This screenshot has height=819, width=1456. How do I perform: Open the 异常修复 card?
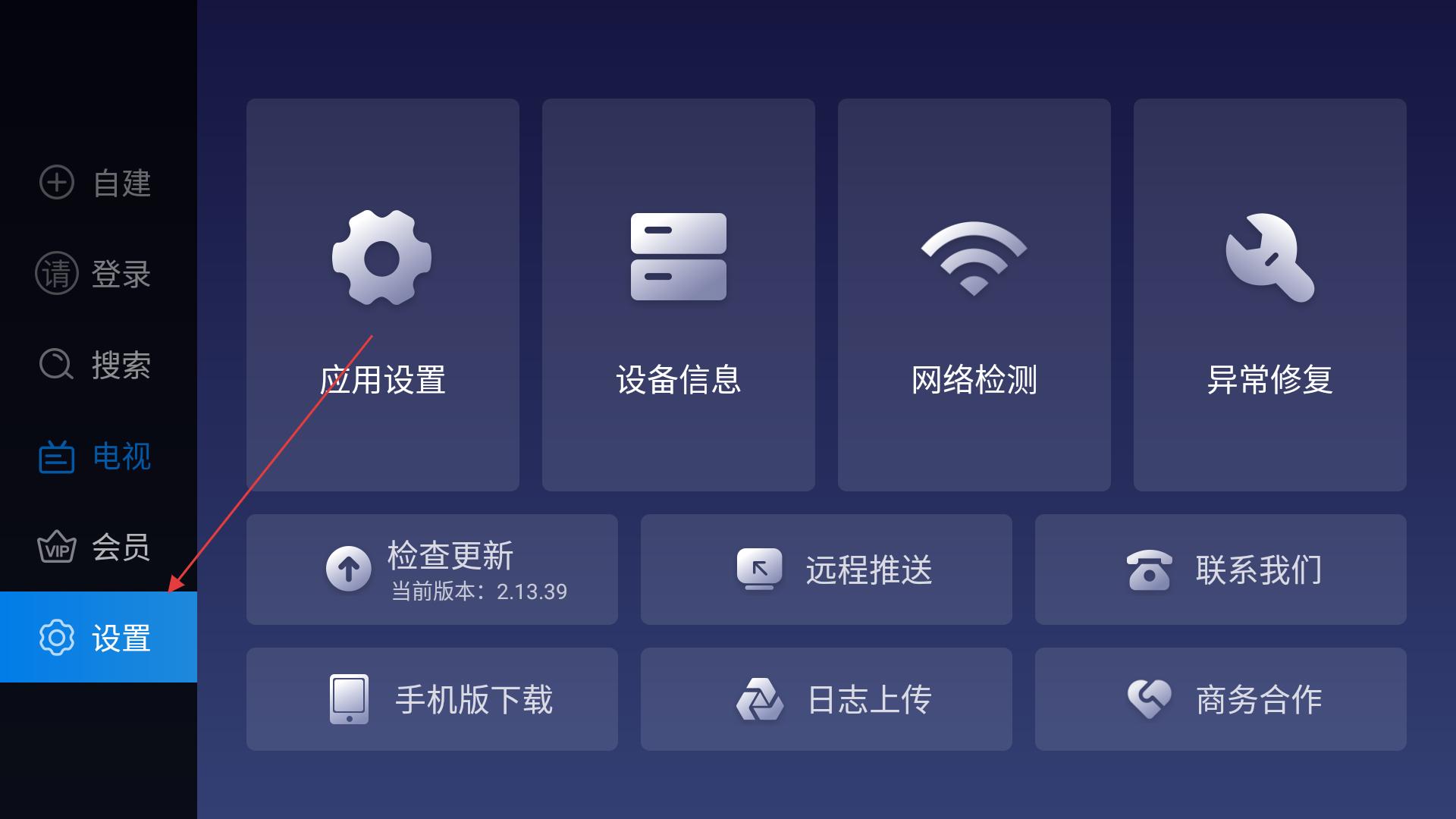[x=1269, y=294]
